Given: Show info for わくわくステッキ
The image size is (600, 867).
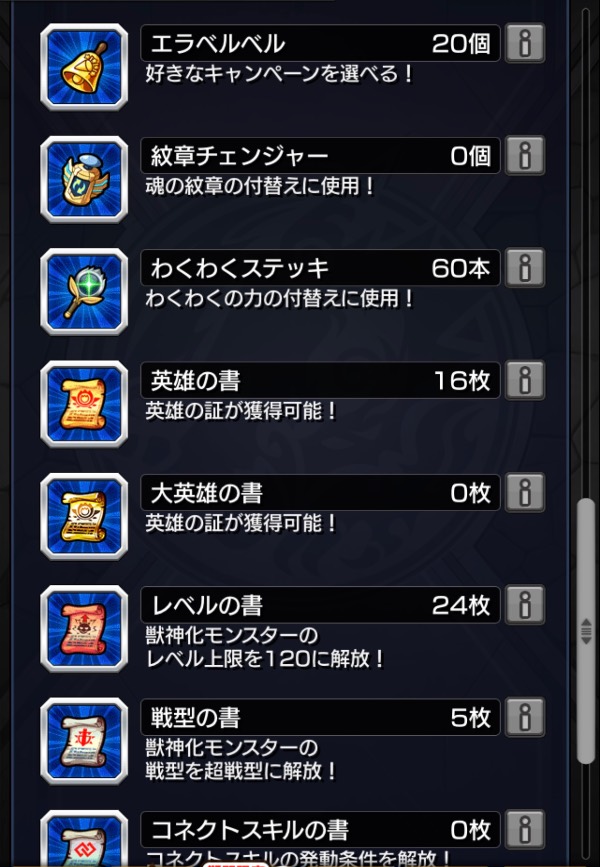Looking at the screenshot, I should 525,268.
